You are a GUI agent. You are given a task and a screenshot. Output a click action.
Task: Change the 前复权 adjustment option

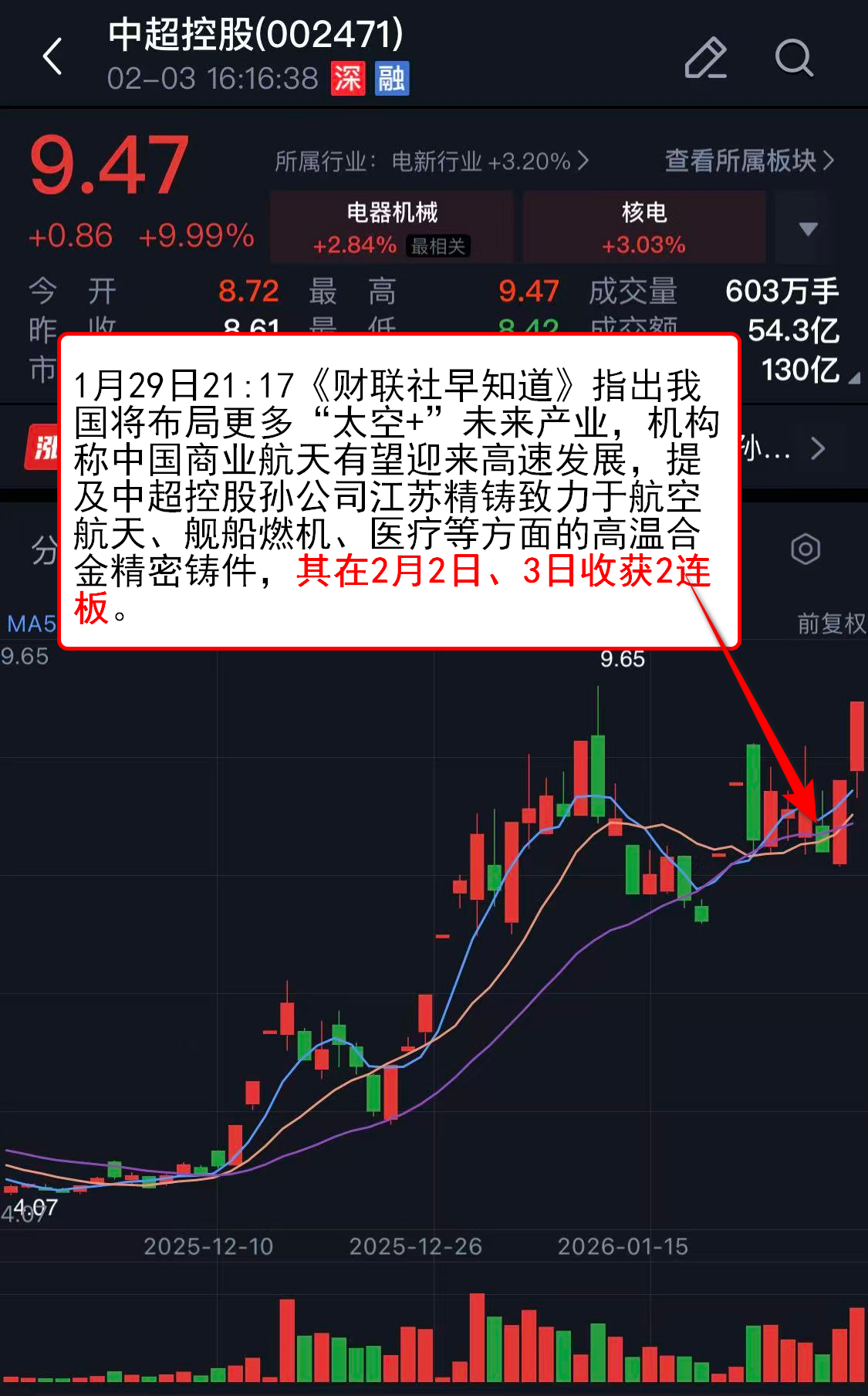831,623
